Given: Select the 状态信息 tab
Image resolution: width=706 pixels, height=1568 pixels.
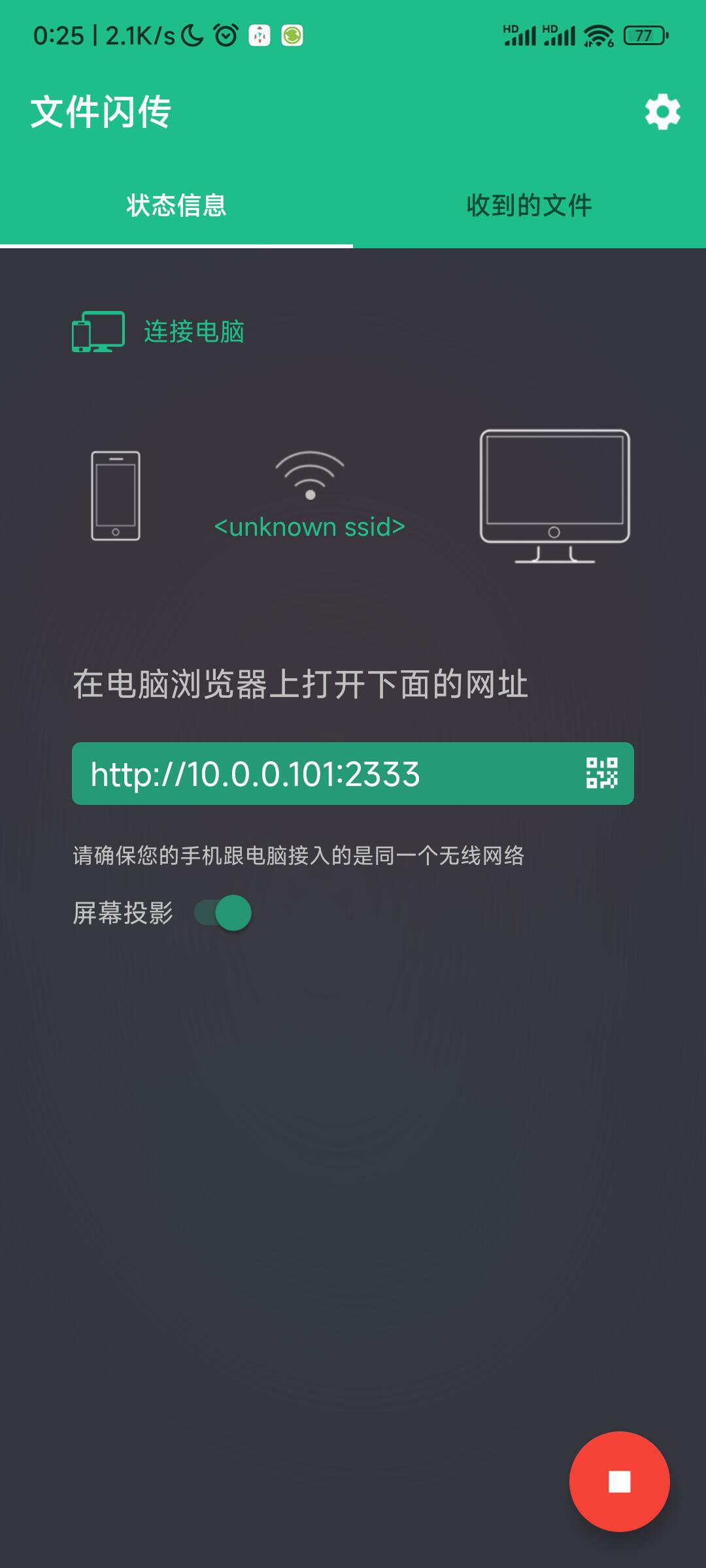Looking at the screenshot, I should [x=176, y=205].
